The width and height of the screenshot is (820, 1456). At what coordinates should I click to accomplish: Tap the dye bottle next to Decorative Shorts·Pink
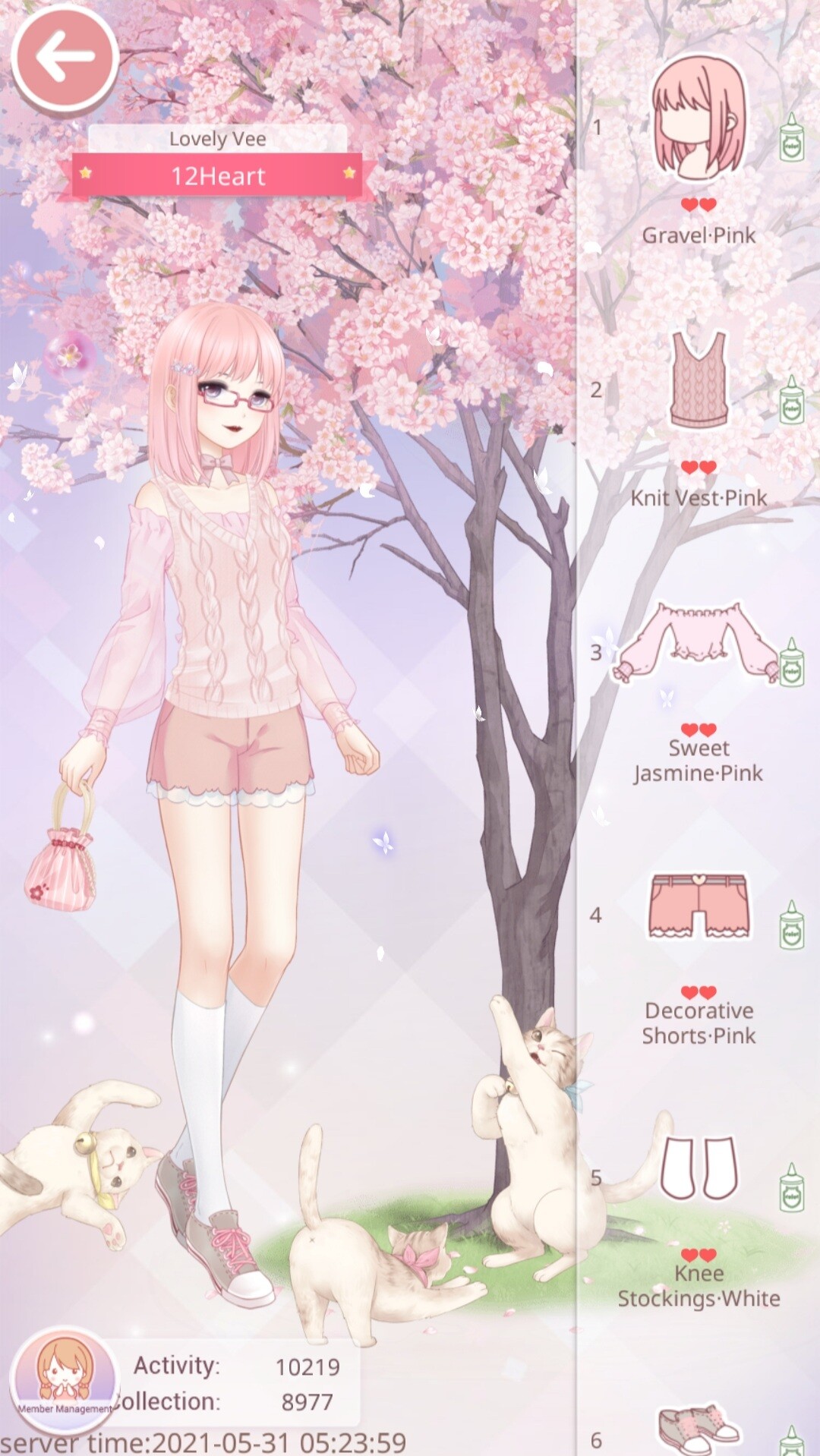[x=792, y=925]
